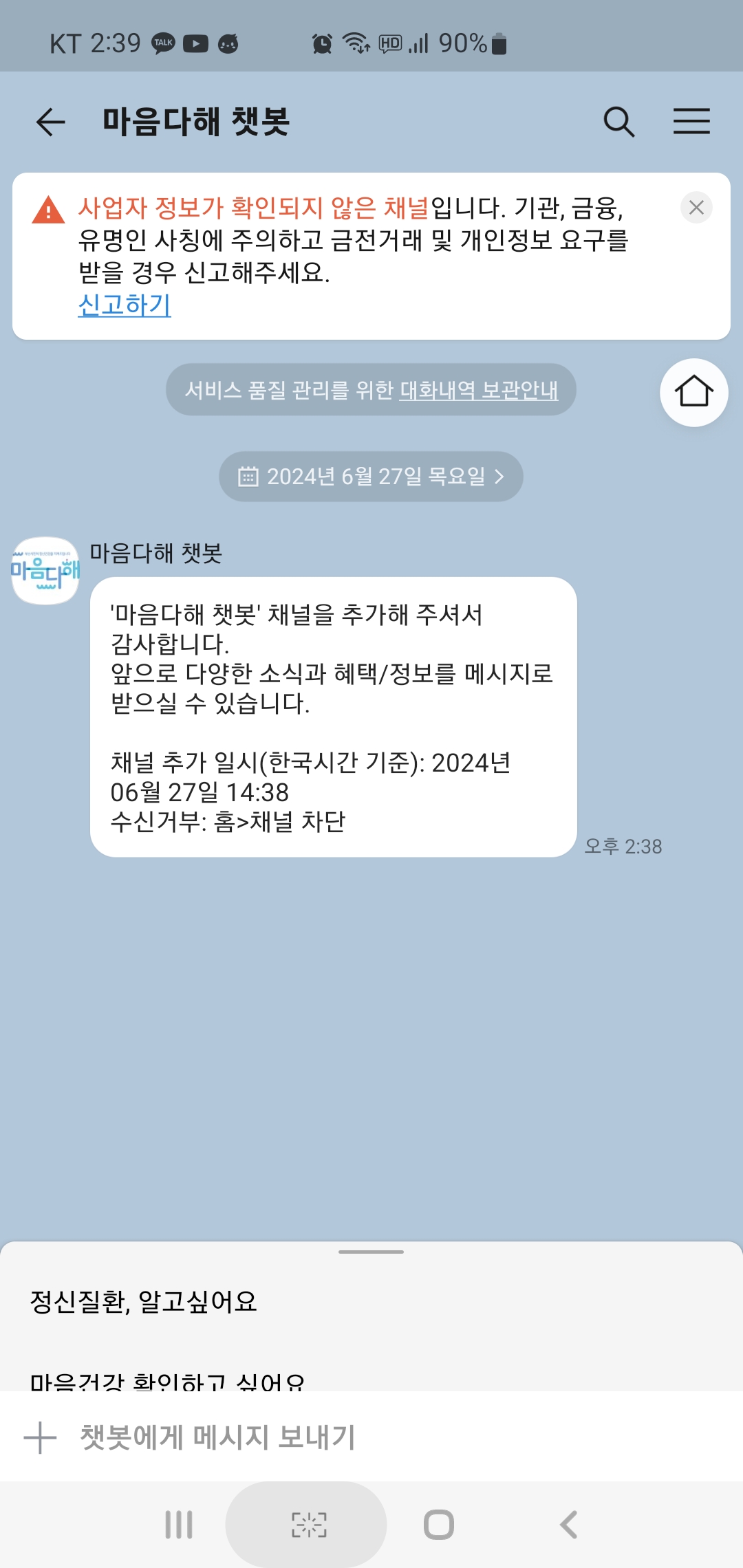Image resolution: width=743 pixels, height=1568 pixels.
Task: Open 마음다해 챗봇 profile picture
Action: point(45,570)
